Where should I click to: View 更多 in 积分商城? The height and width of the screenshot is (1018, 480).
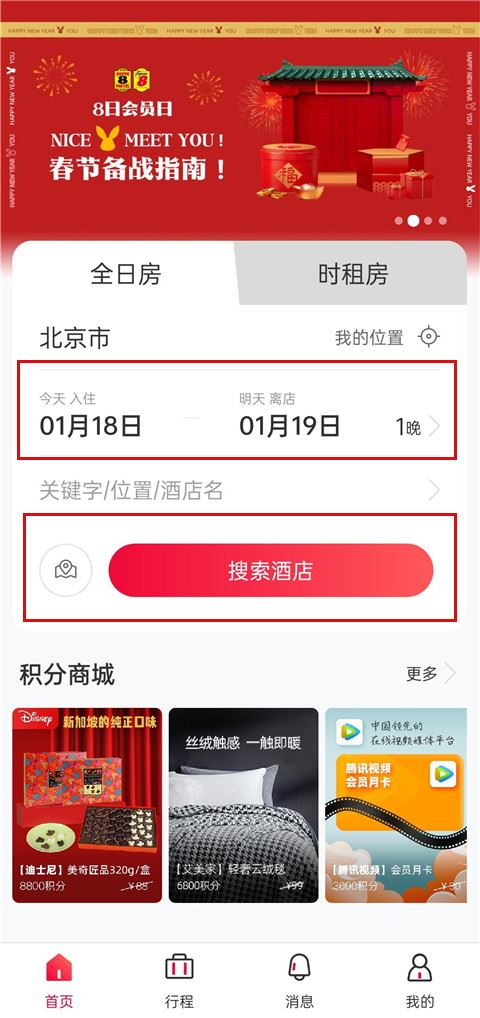pos(431,674)
